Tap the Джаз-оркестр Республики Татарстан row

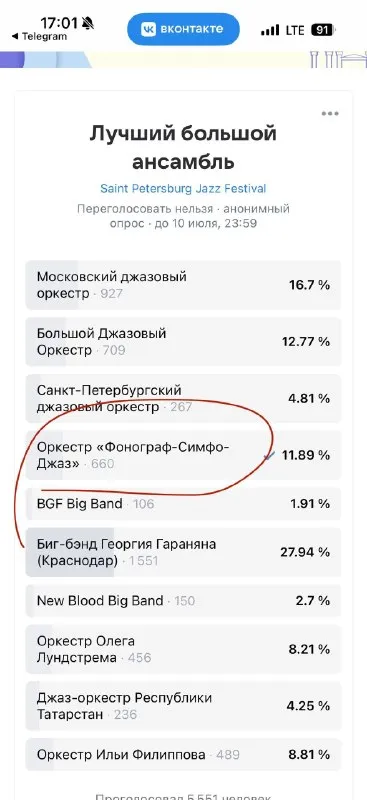(x=183, y=706)
